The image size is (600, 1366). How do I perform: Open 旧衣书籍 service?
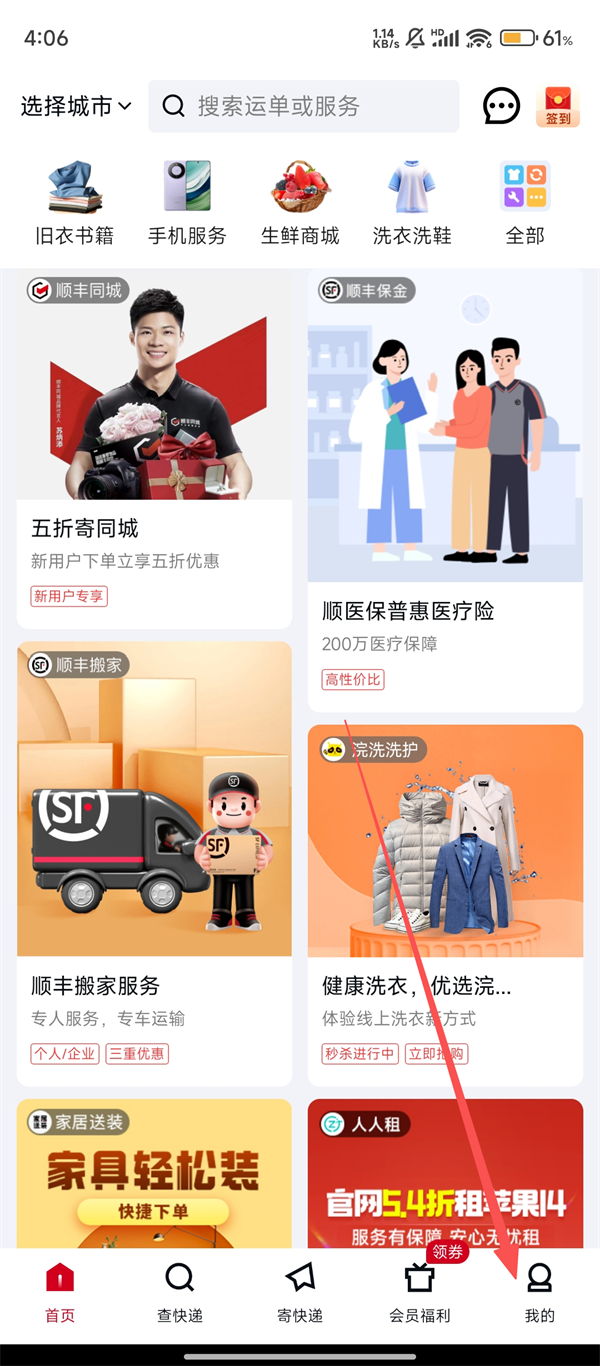point(75,204)
